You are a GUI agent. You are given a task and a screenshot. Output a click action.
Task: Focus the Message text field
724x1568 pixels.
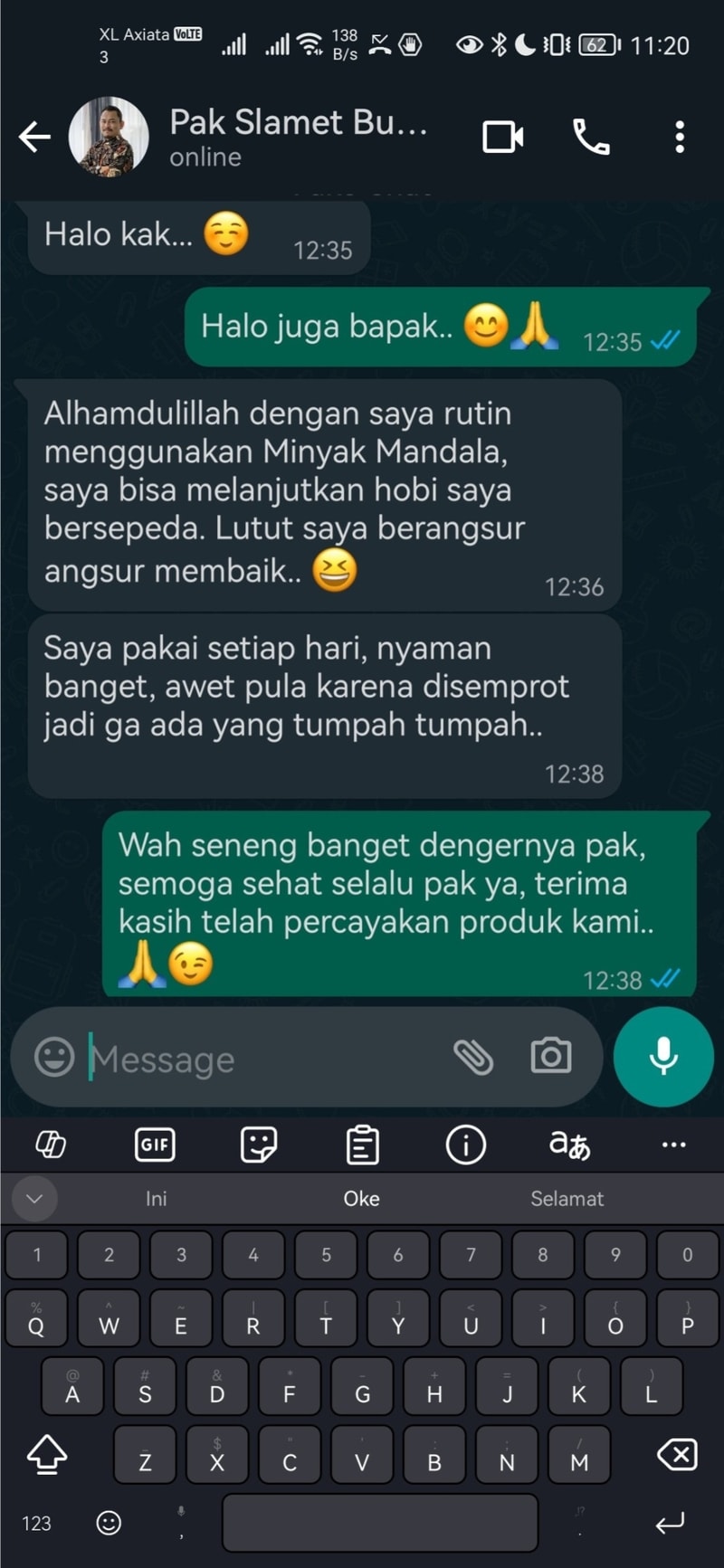(262, 1059)
